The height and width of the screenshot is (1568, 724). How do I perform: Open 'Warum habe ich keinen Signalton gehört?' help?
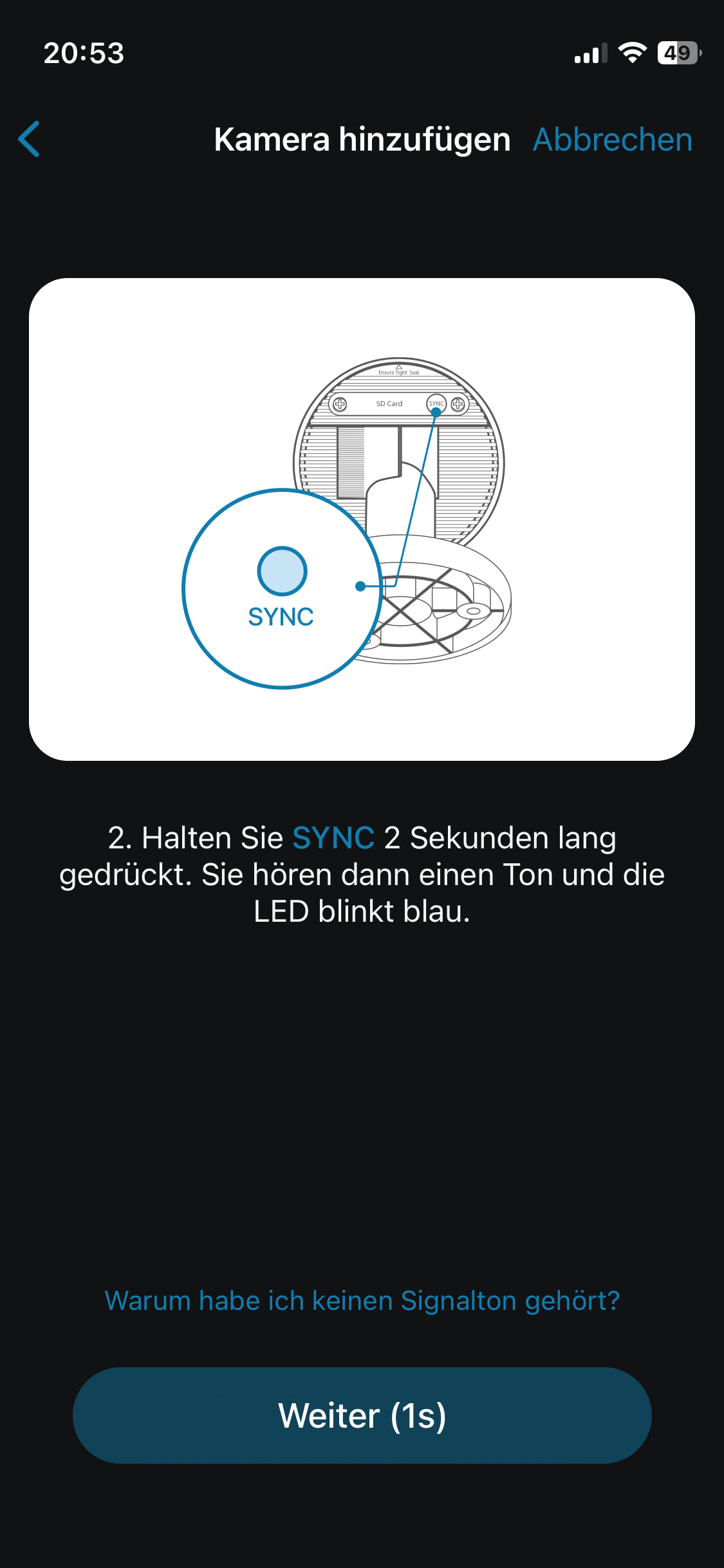[x=362, y=1301]
